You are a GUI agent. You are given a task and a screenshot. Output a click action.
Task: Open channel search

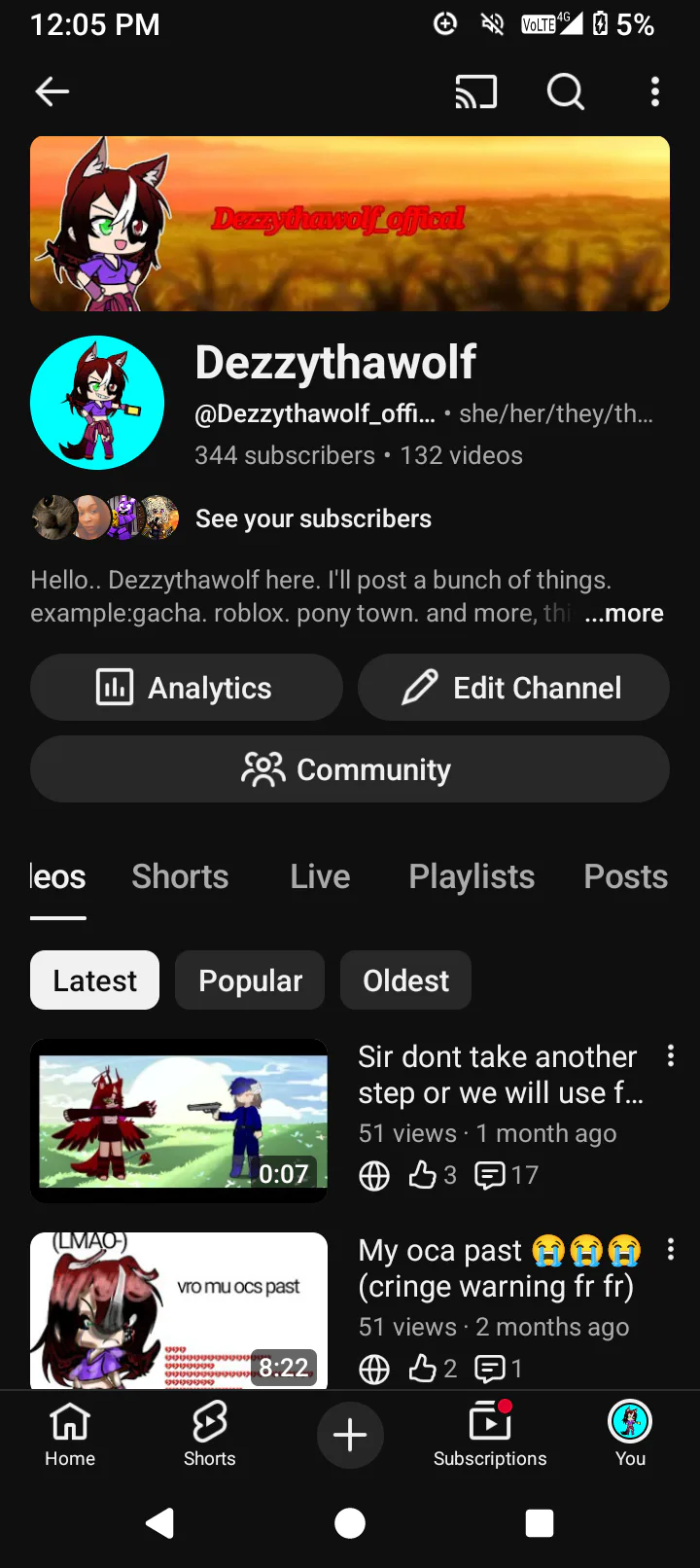click(x=566, y=92)
